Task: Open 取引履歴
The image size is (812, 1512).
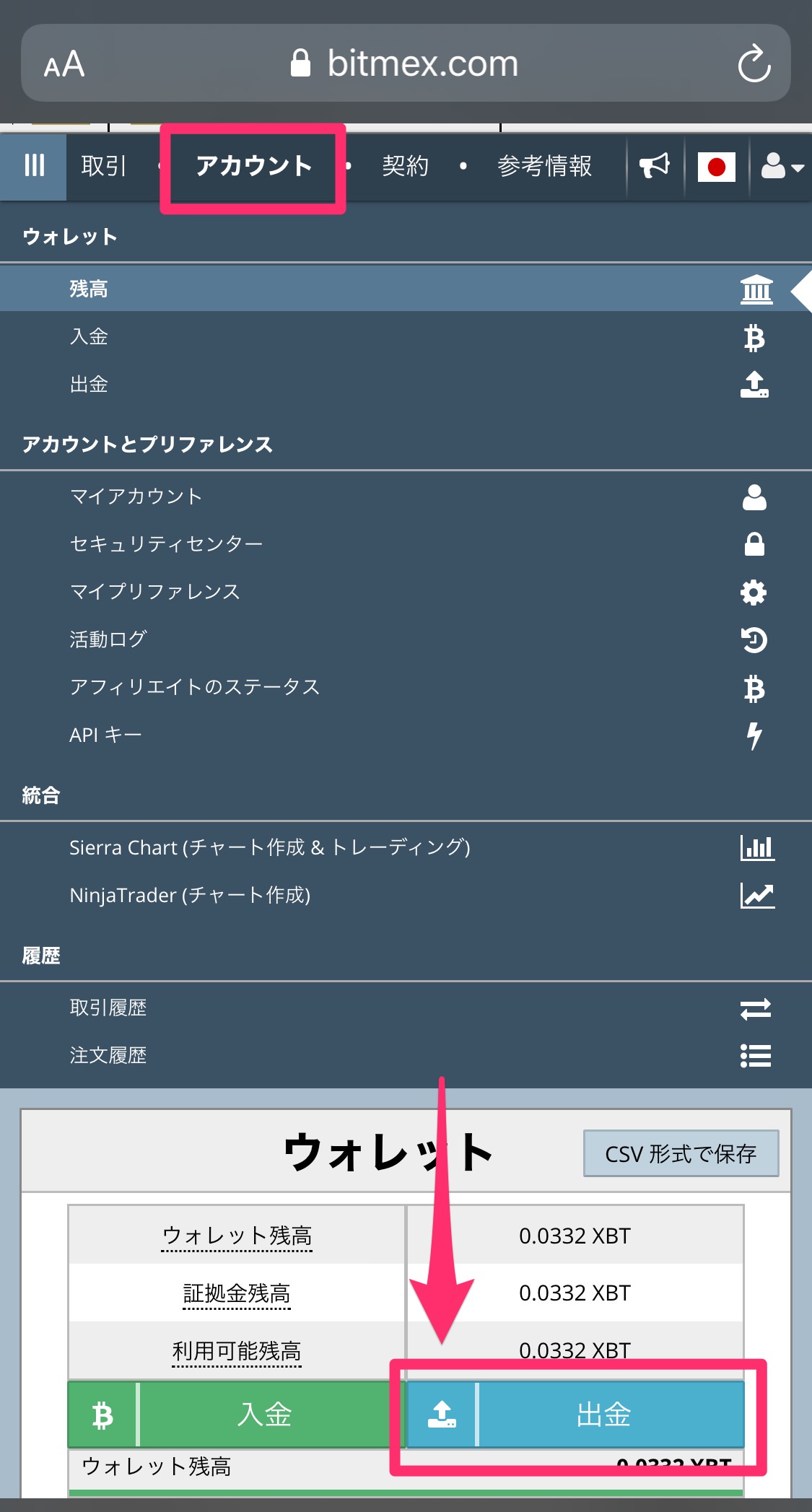Action: 108,1008
